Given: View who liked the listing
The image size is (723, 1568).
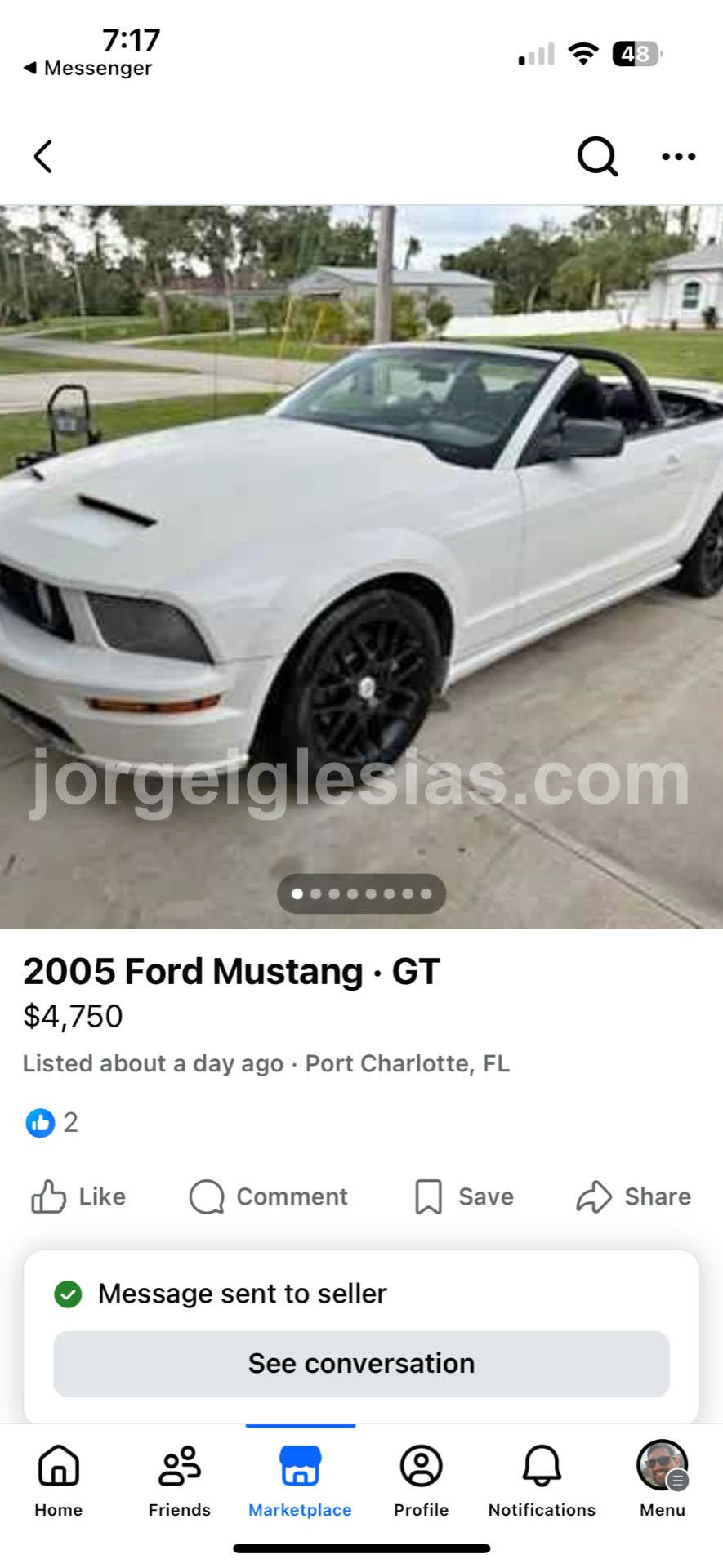Looking at the screenshot, I should [52, 1123].
